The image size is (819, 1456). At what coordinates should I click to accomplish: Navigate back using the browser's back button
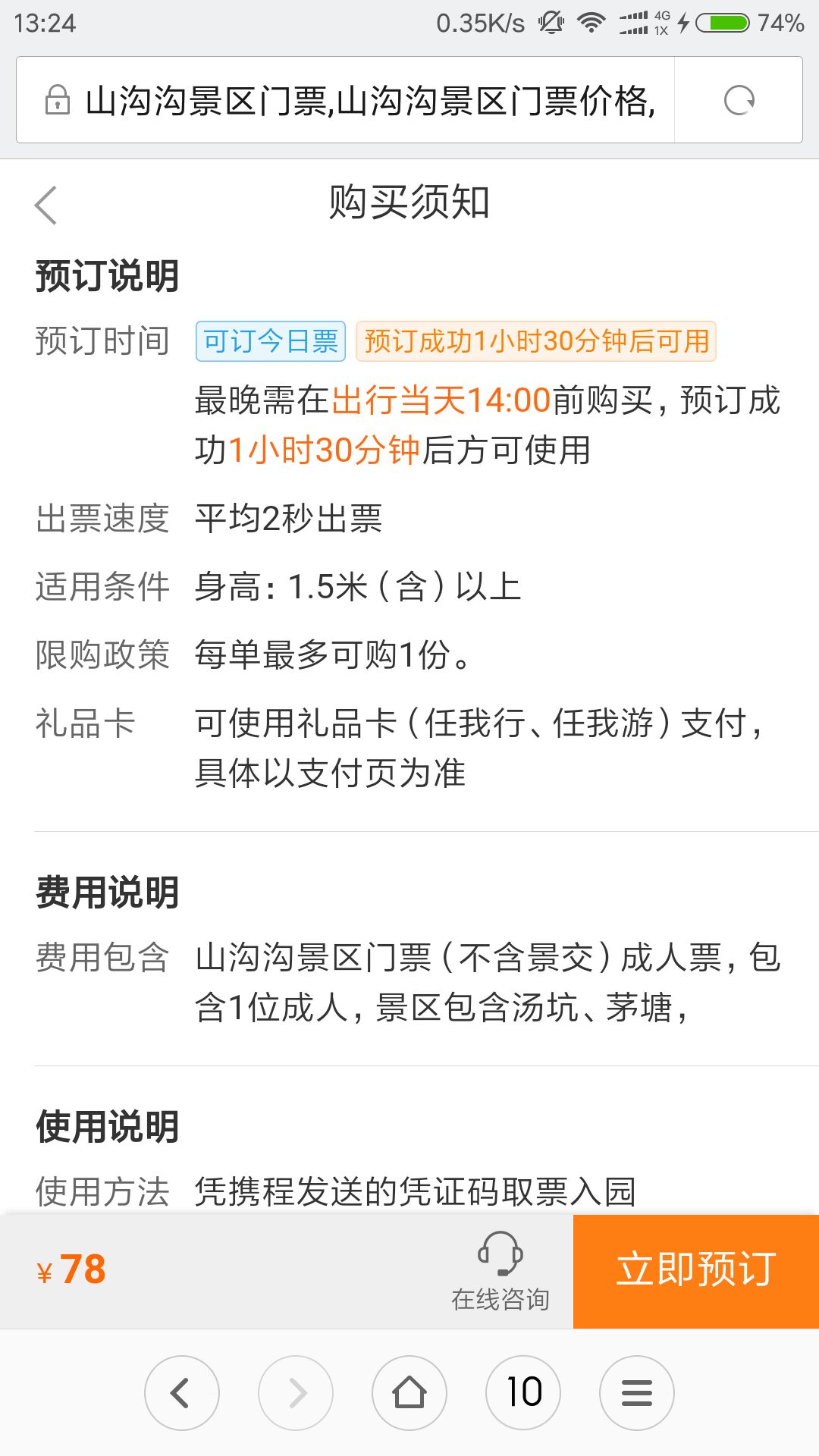[181, 1392]
